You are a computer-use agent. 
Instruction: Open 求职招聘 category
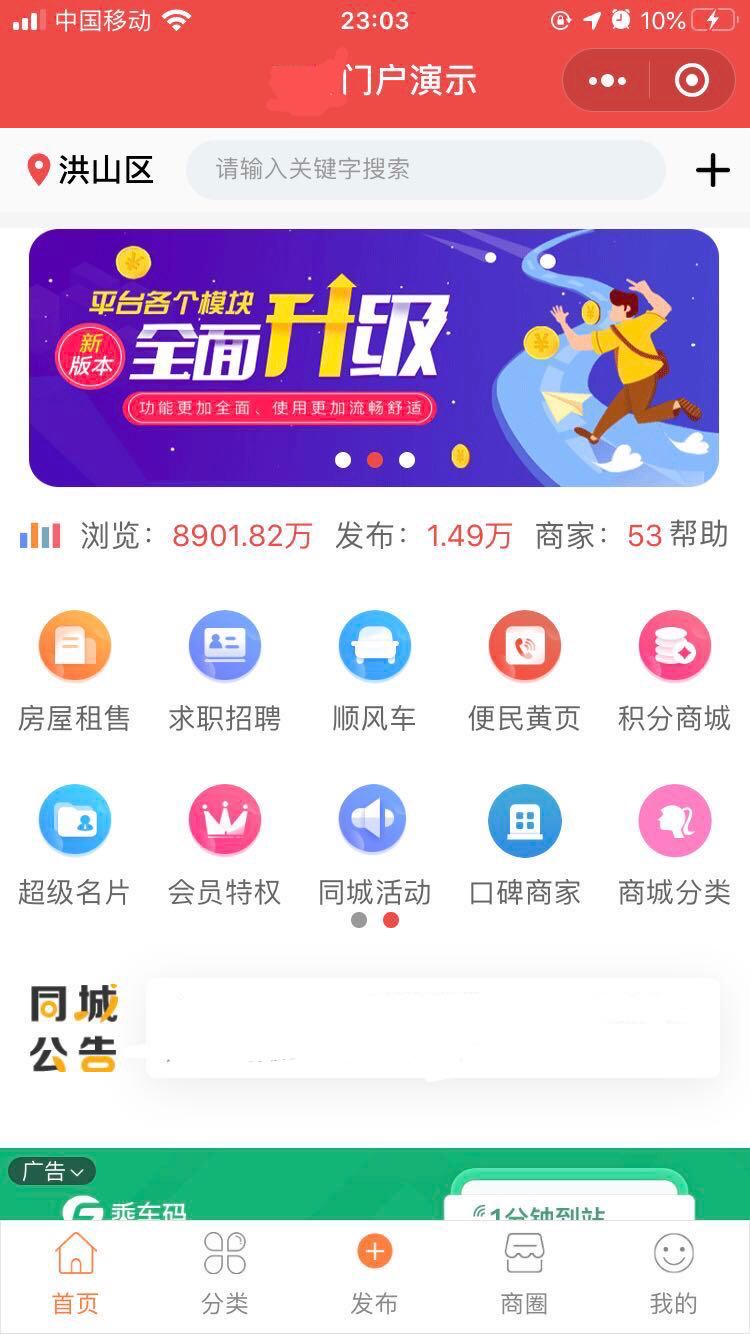point(224,672)
